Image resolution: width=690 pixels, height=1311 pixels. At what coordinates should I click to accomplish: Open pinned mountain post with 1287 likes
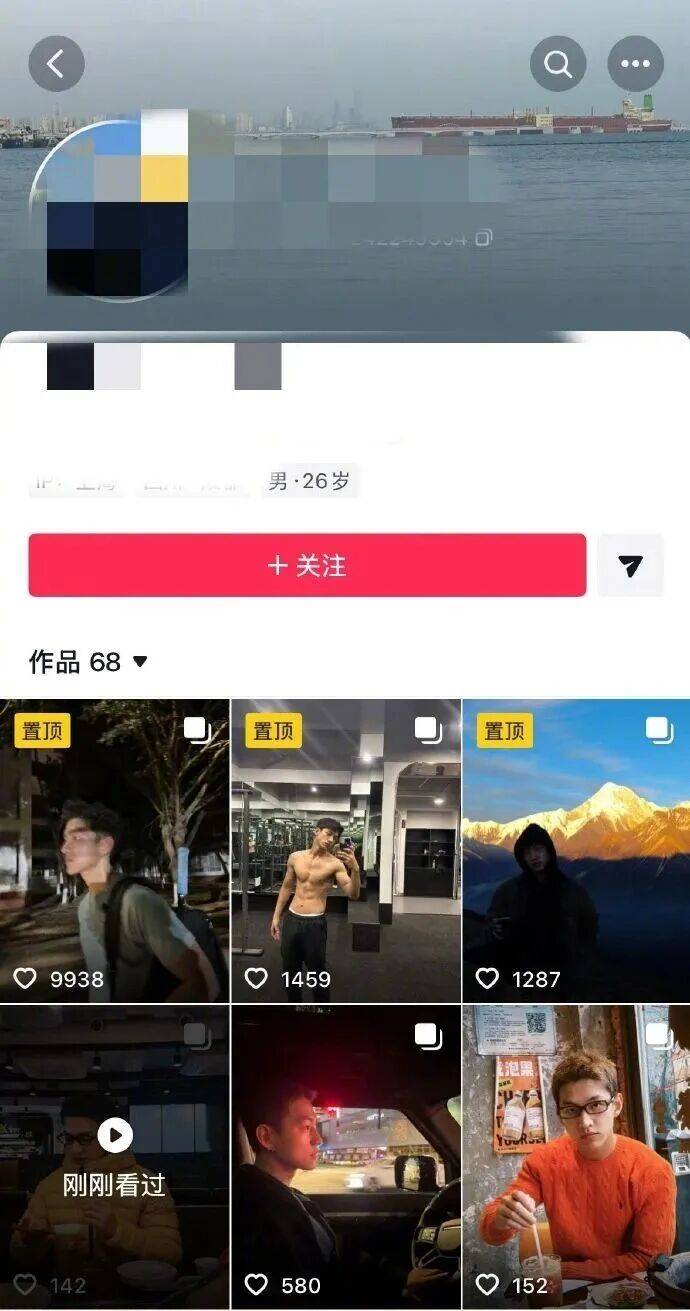click(576, 850)
